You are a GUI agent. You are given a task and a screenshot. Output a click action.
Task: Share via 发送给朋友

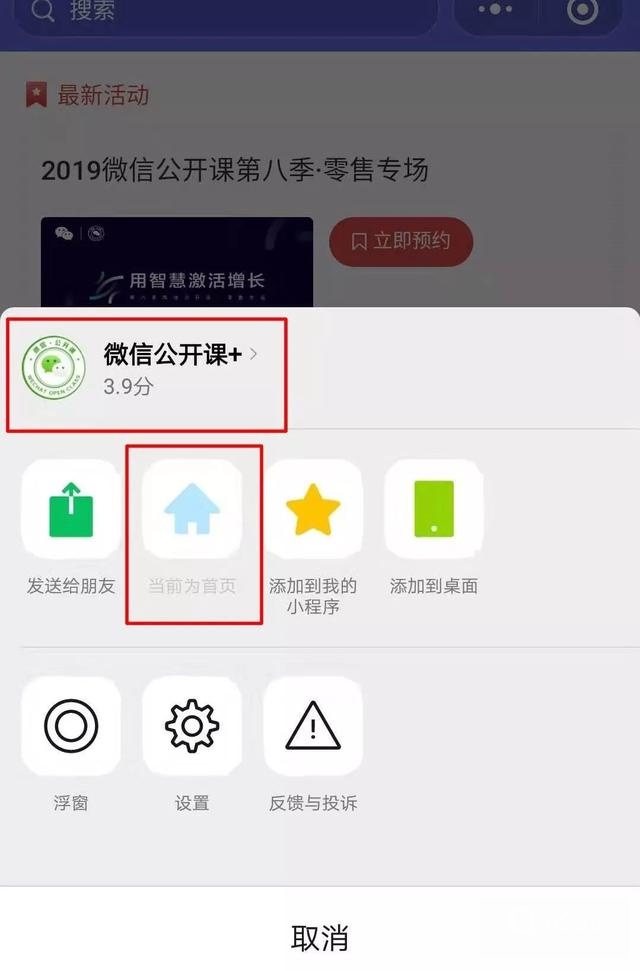point(71,509)
